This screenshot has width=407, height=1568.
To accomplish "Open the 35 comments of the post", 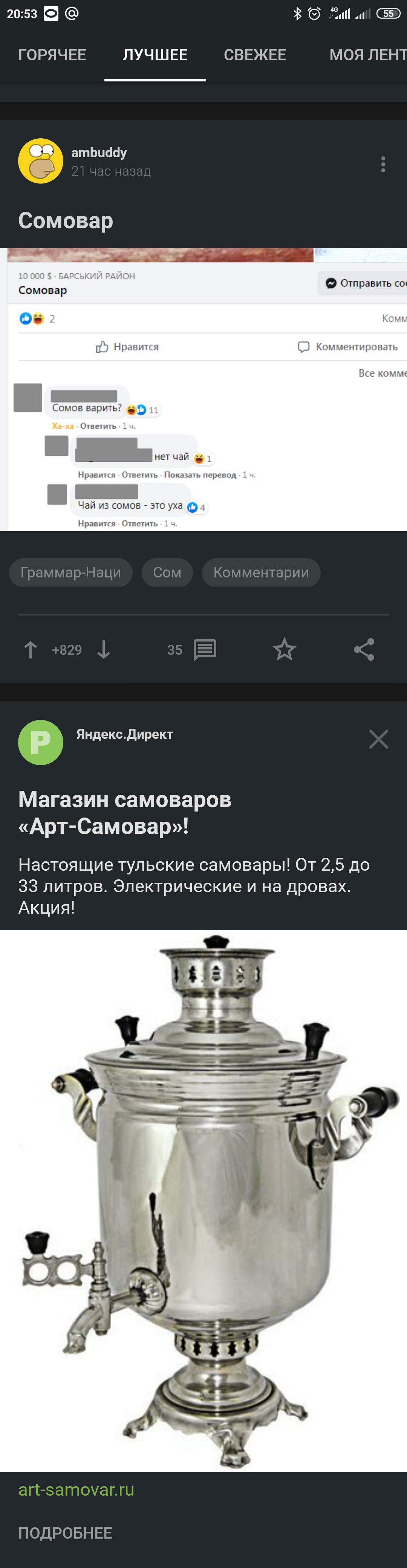I will [204, 650].
